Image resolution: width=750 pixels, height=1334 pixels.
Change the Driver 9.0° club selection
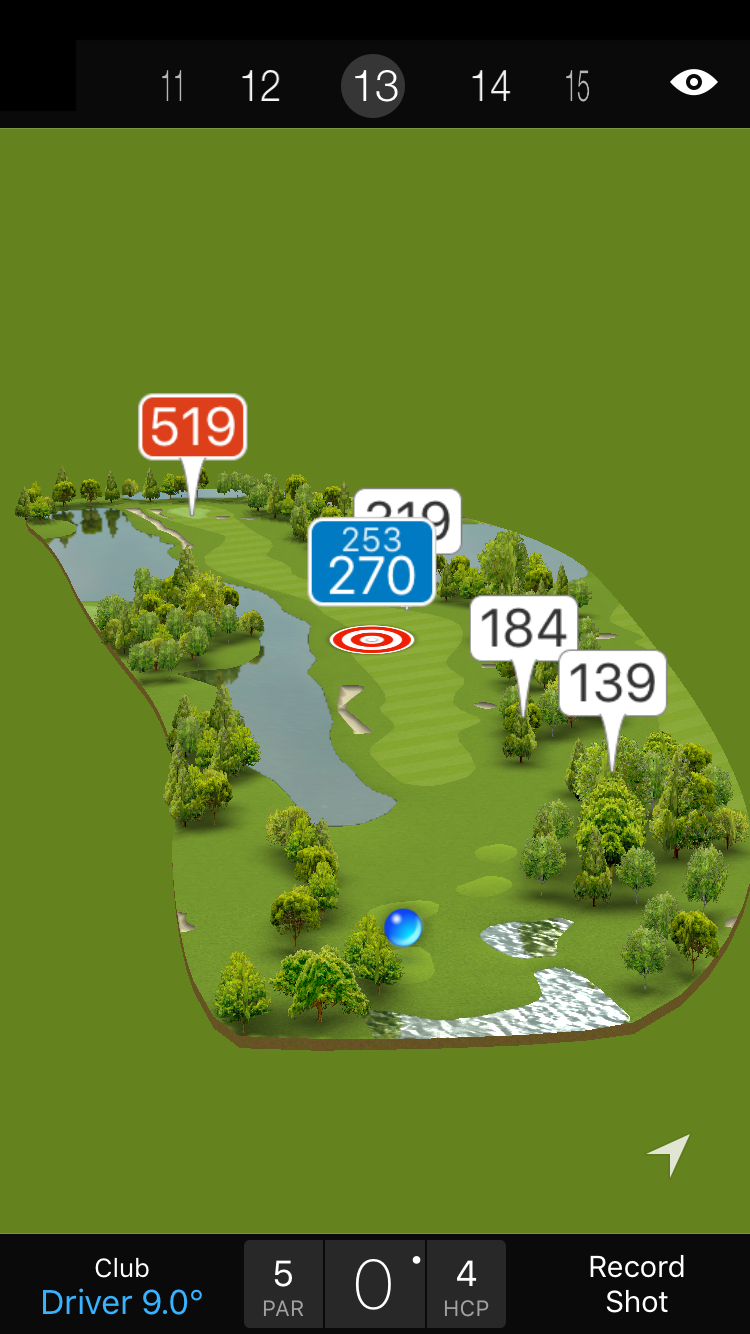click(x=122, y=1286)
